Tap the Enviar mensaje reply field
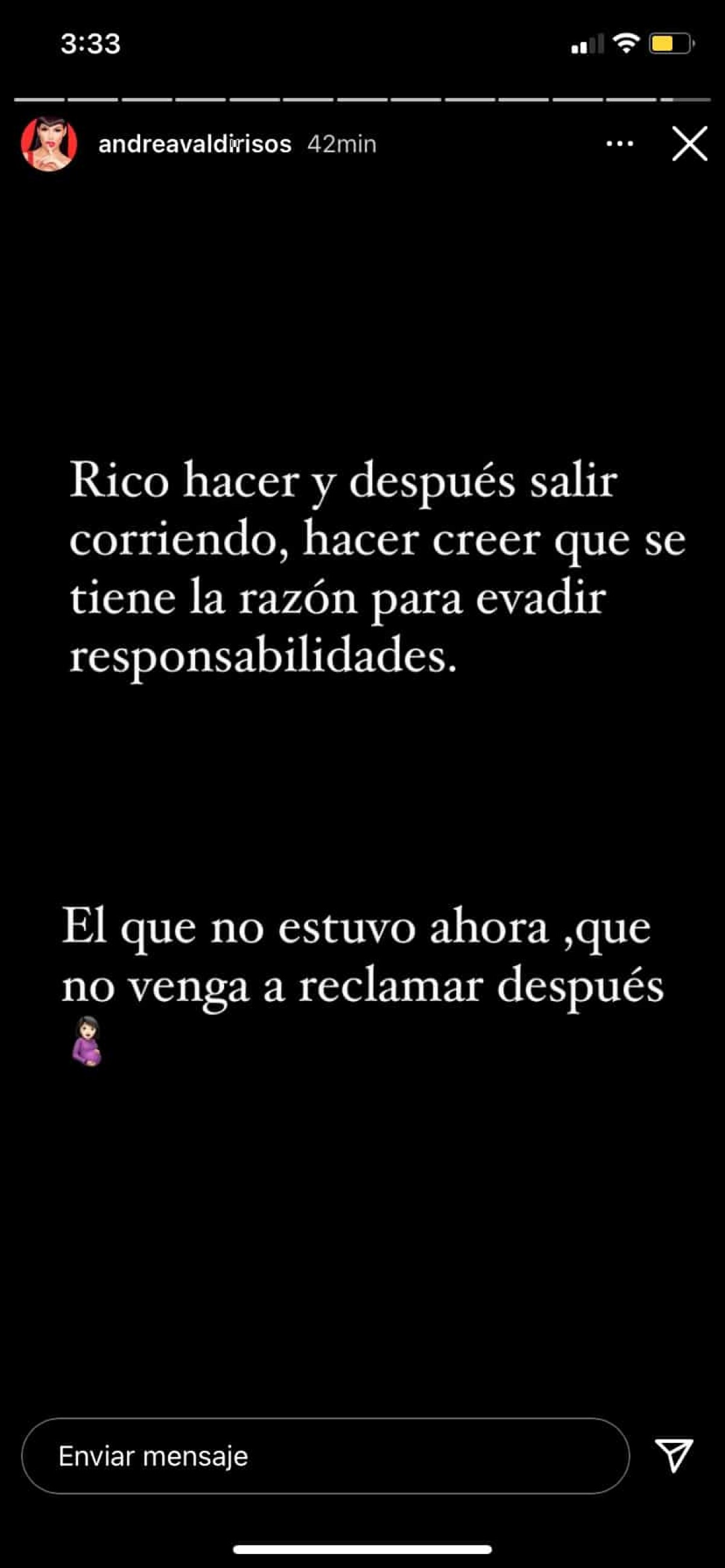725x1568 pixels. tap(324, 1456)
